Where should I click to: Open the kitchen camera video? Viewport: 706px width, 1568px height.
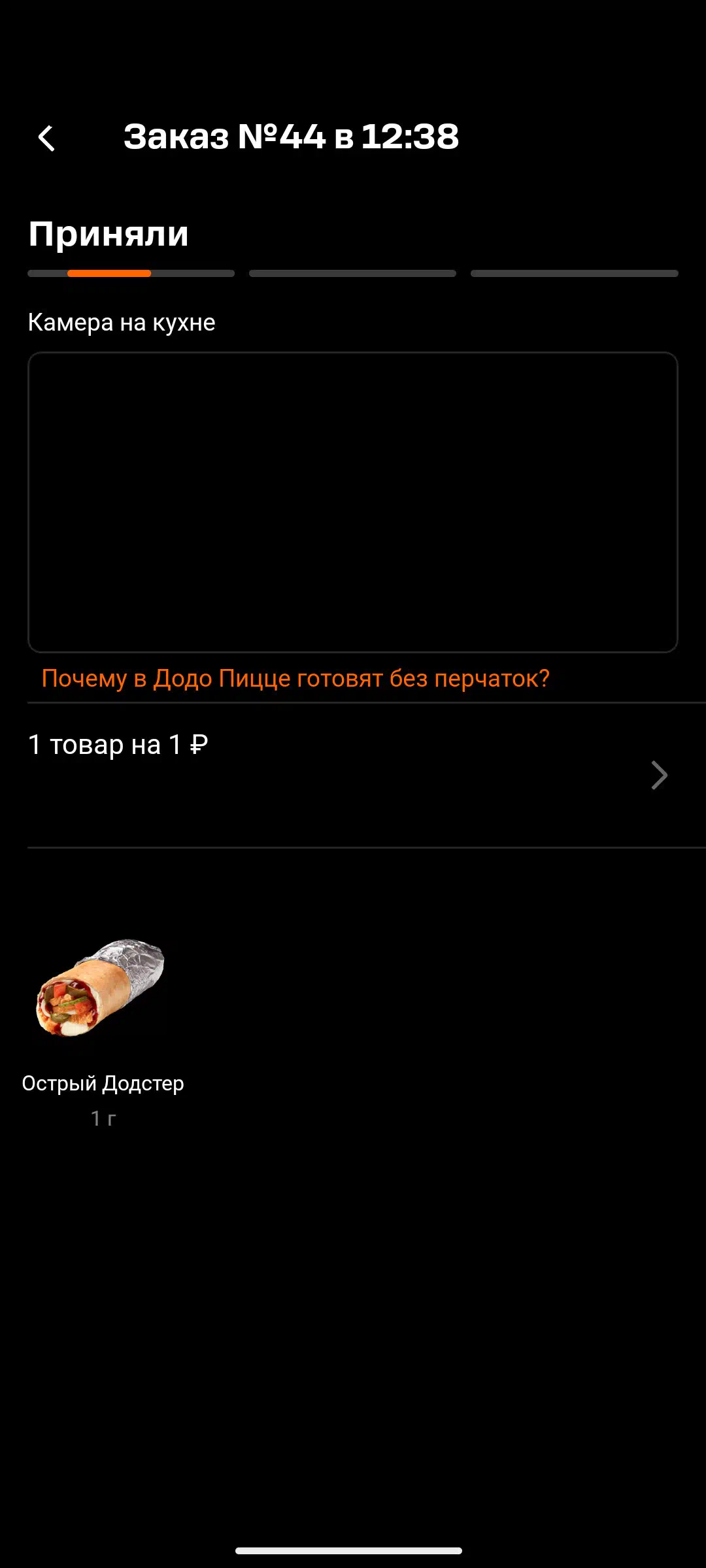[x=353, y=502]
